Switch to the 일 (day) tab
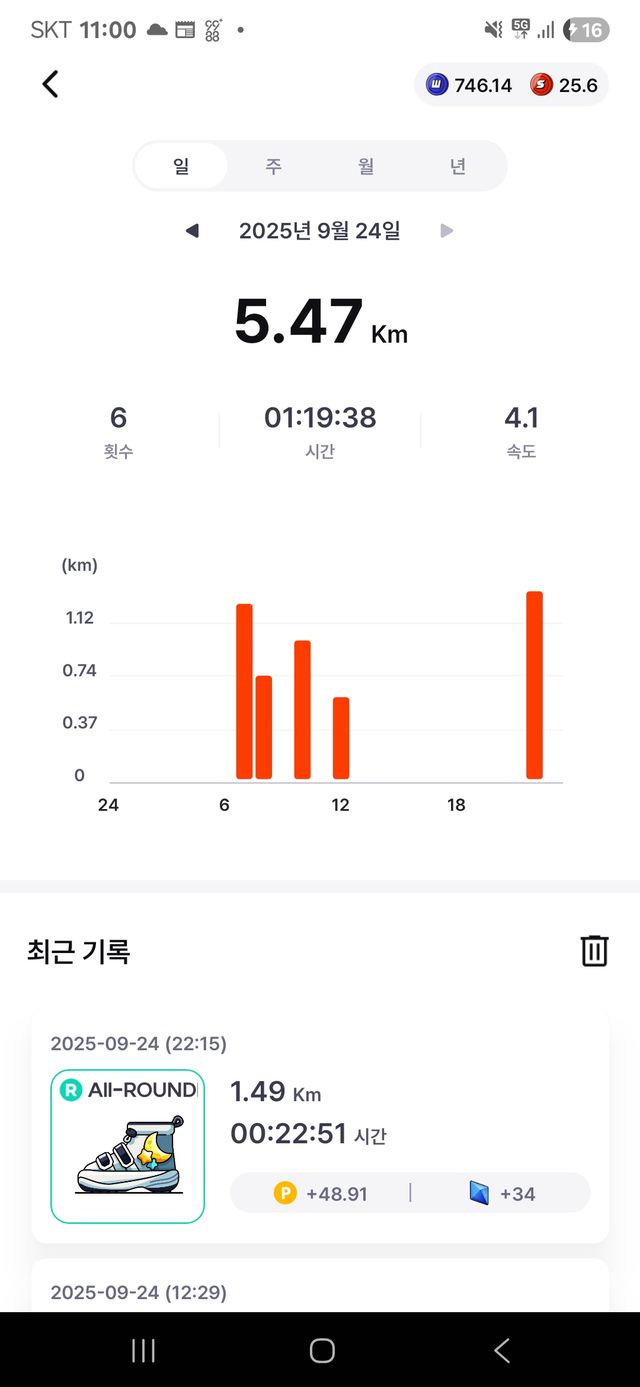The height and width of the screenshot is (1387, 640). pyautogui.click(x=181, y=166)
